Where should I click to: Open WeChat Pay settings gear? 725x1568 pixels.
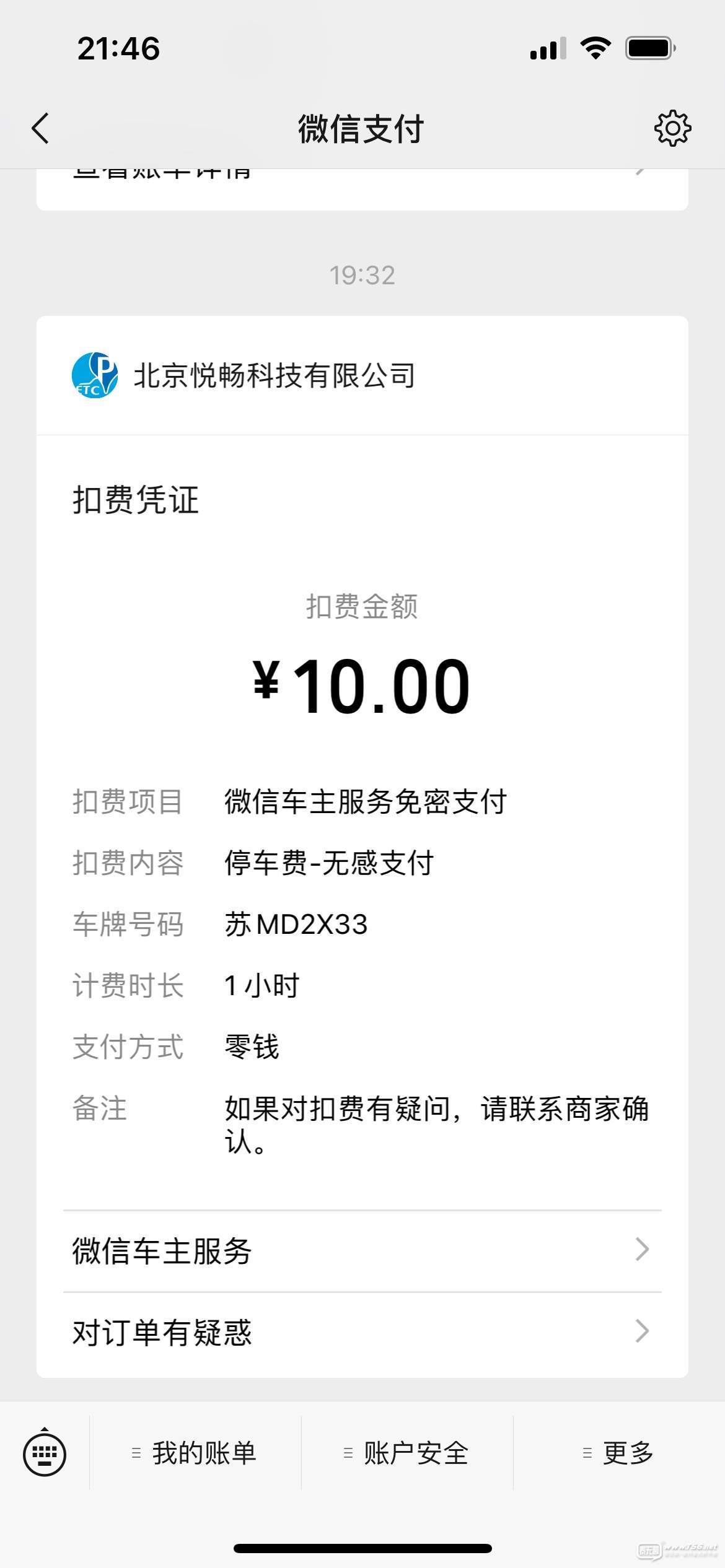(x=672, y=129)
